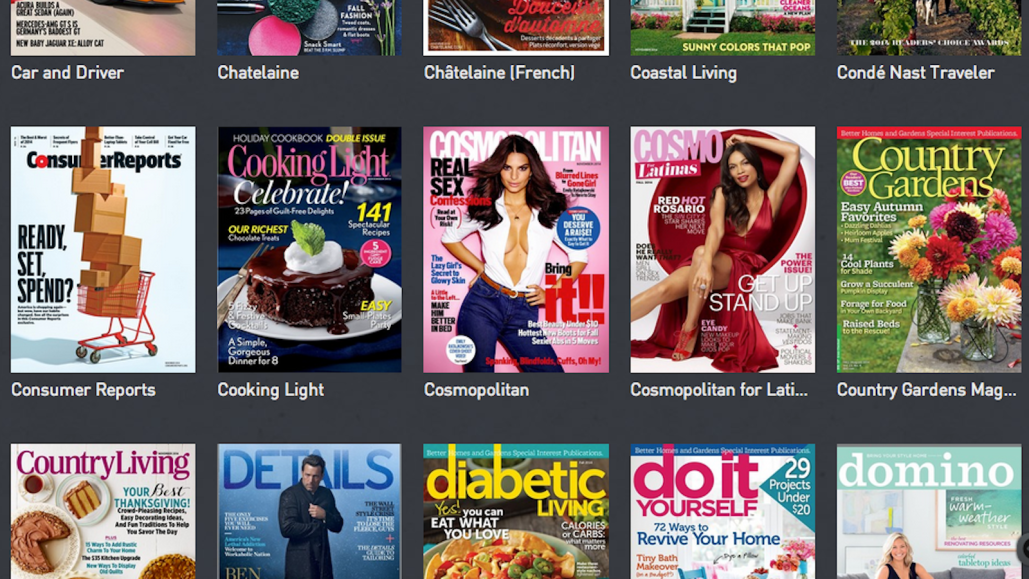The height and width of the screenshot is (579, 1029).
Task: Open the Consumer Reports magazine
Action: click(x=103, y=249)
